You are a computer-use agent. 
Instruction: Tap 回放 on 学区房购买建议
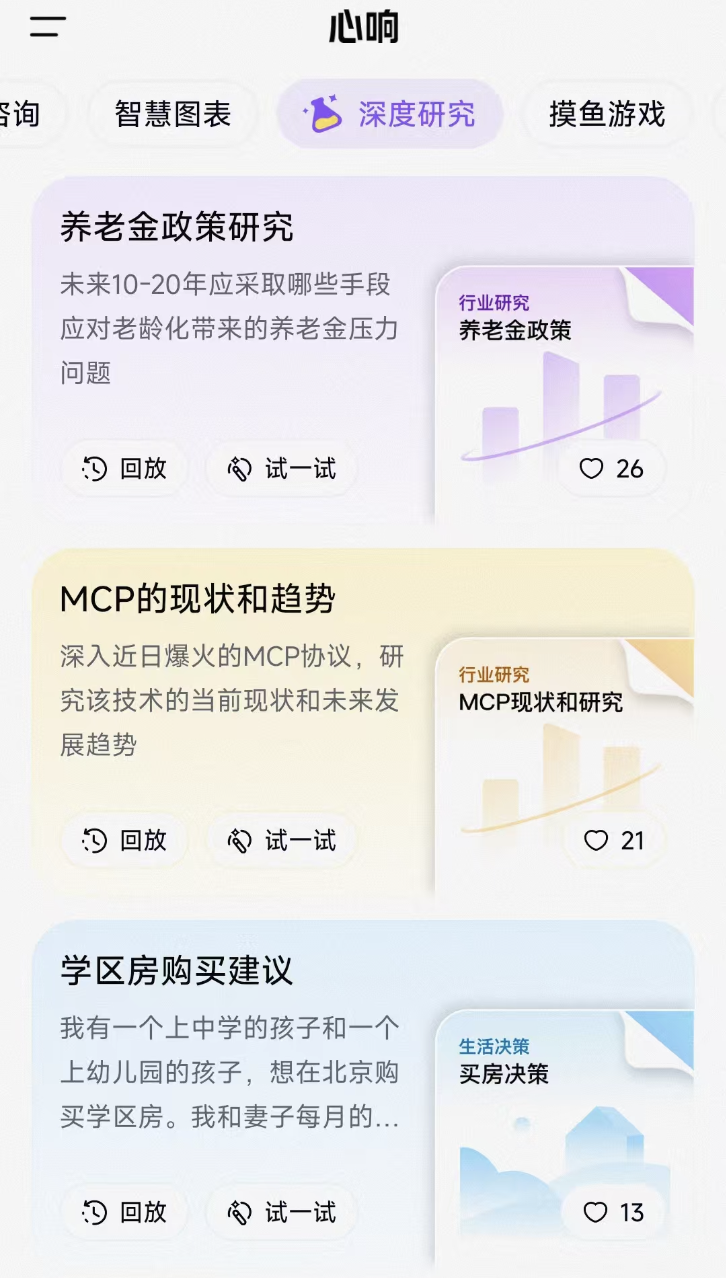(x=124, y=1213)
